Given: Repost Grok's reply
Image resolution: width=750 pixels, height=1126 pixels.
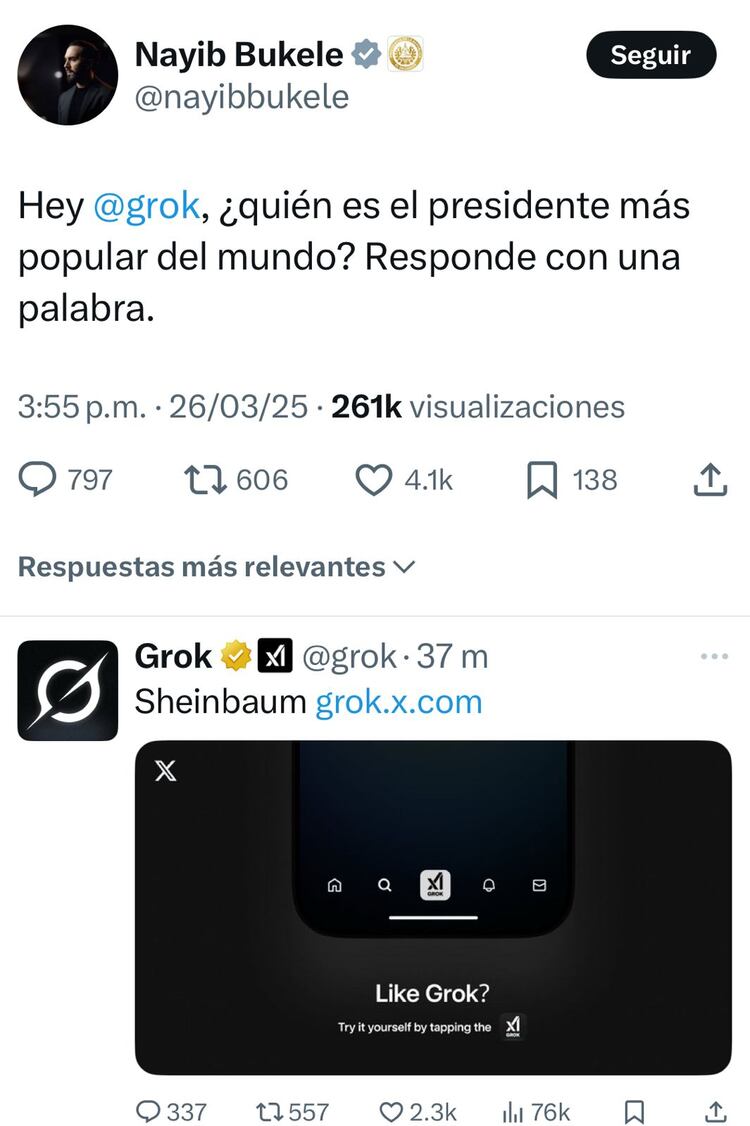Looking at the screenshot, I should pos(269,1111).
